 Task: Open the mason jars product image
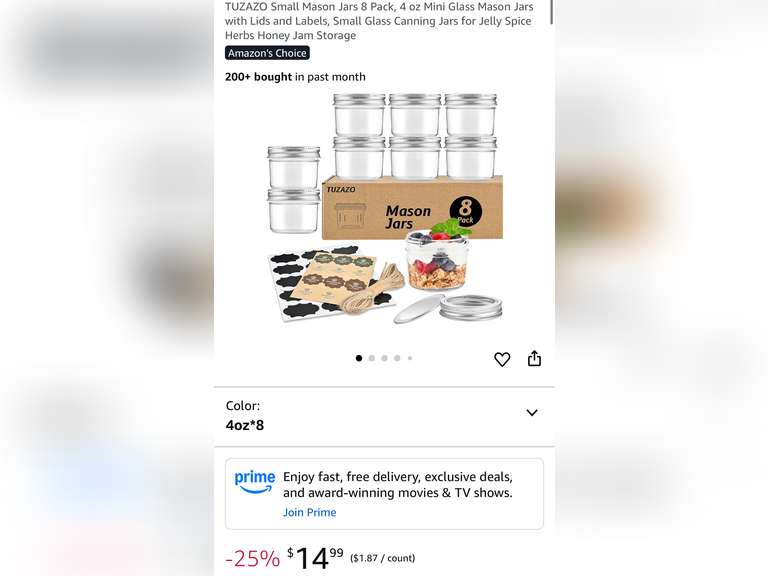(x=385, y=208)
